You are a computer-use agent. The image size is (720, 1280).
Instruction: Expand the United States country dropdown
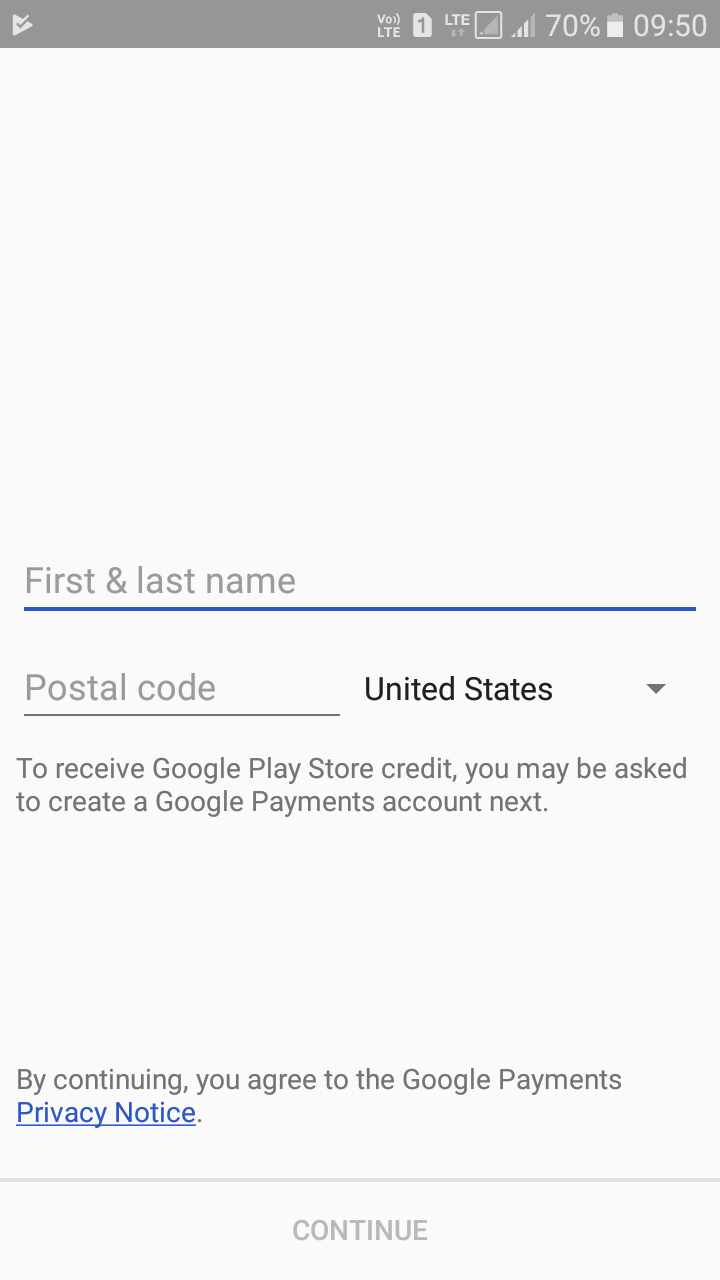click(x=516, y=689)
